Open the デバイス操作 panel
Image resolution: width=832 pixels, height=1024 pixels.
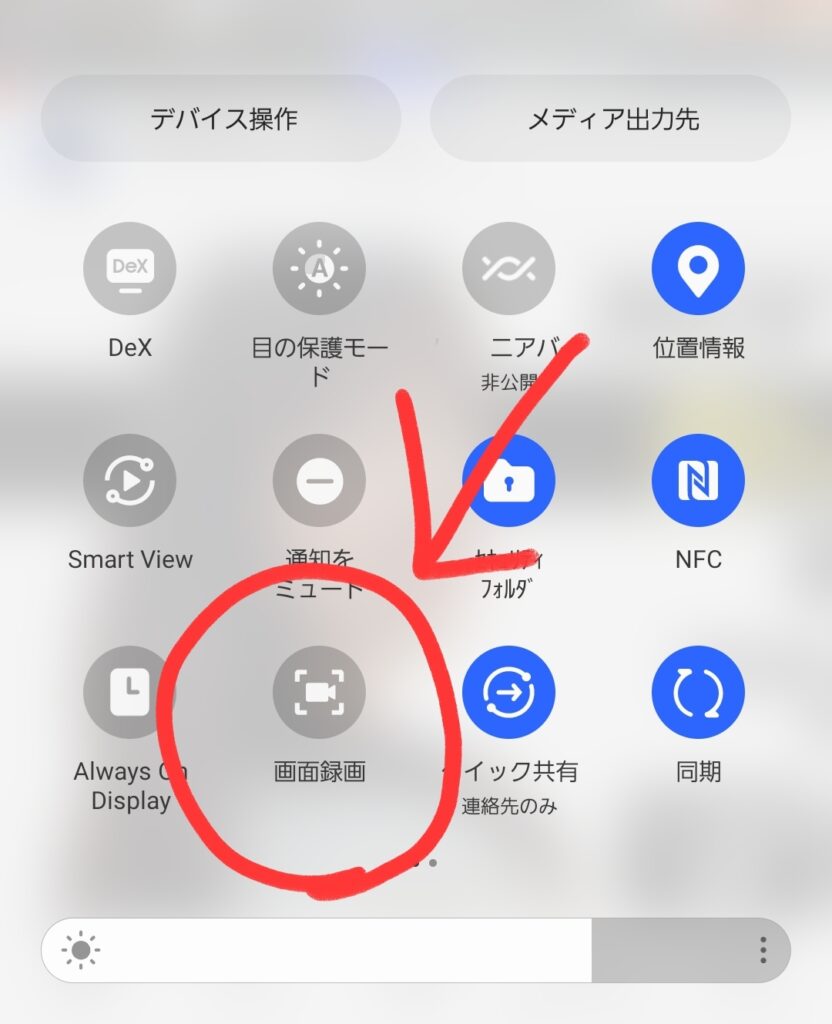tap(221, 119)
